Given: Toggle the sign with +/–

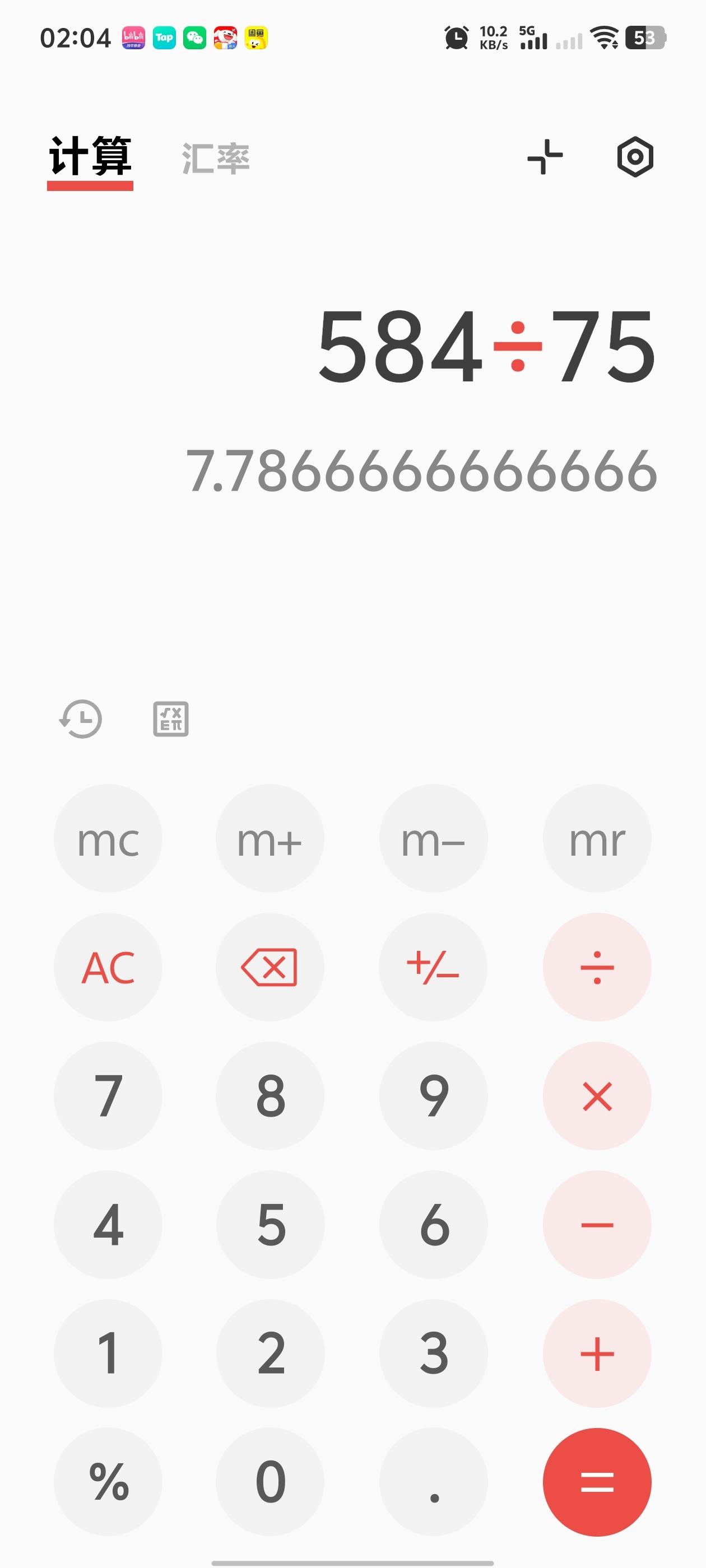Looking at the screenshot, I should (x=433, y=967).
